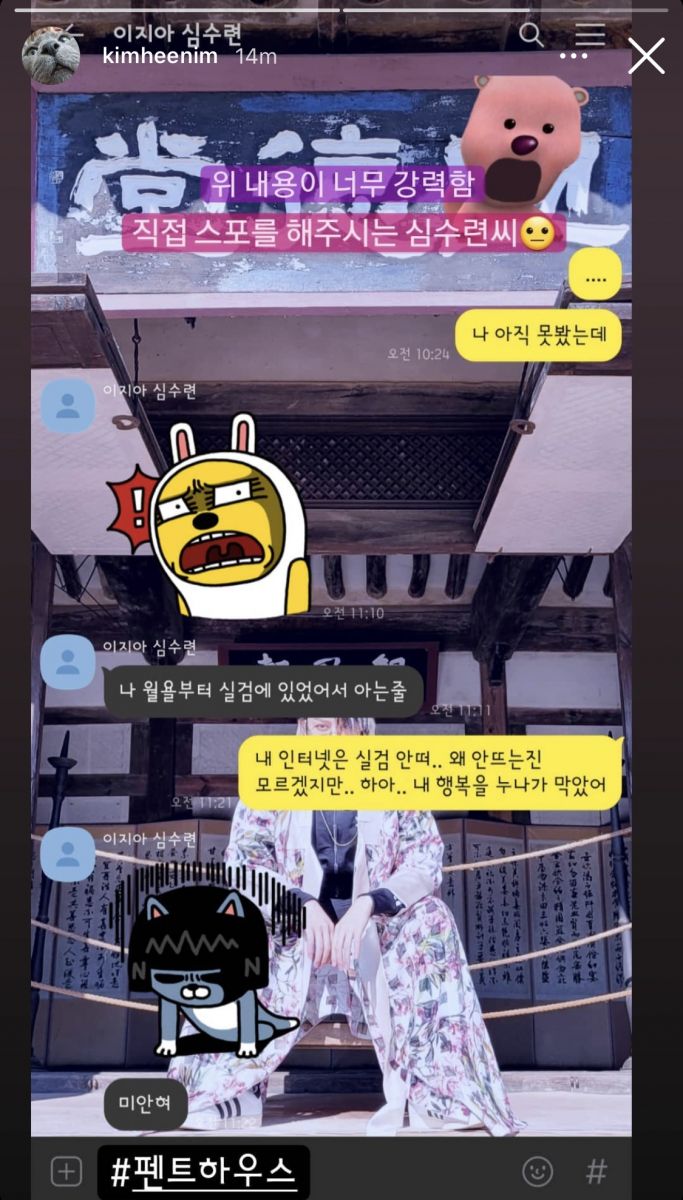The width and height of the screenshot is (683, 1200).
Task: Open the story's more options menu
Action: point(573,57)
